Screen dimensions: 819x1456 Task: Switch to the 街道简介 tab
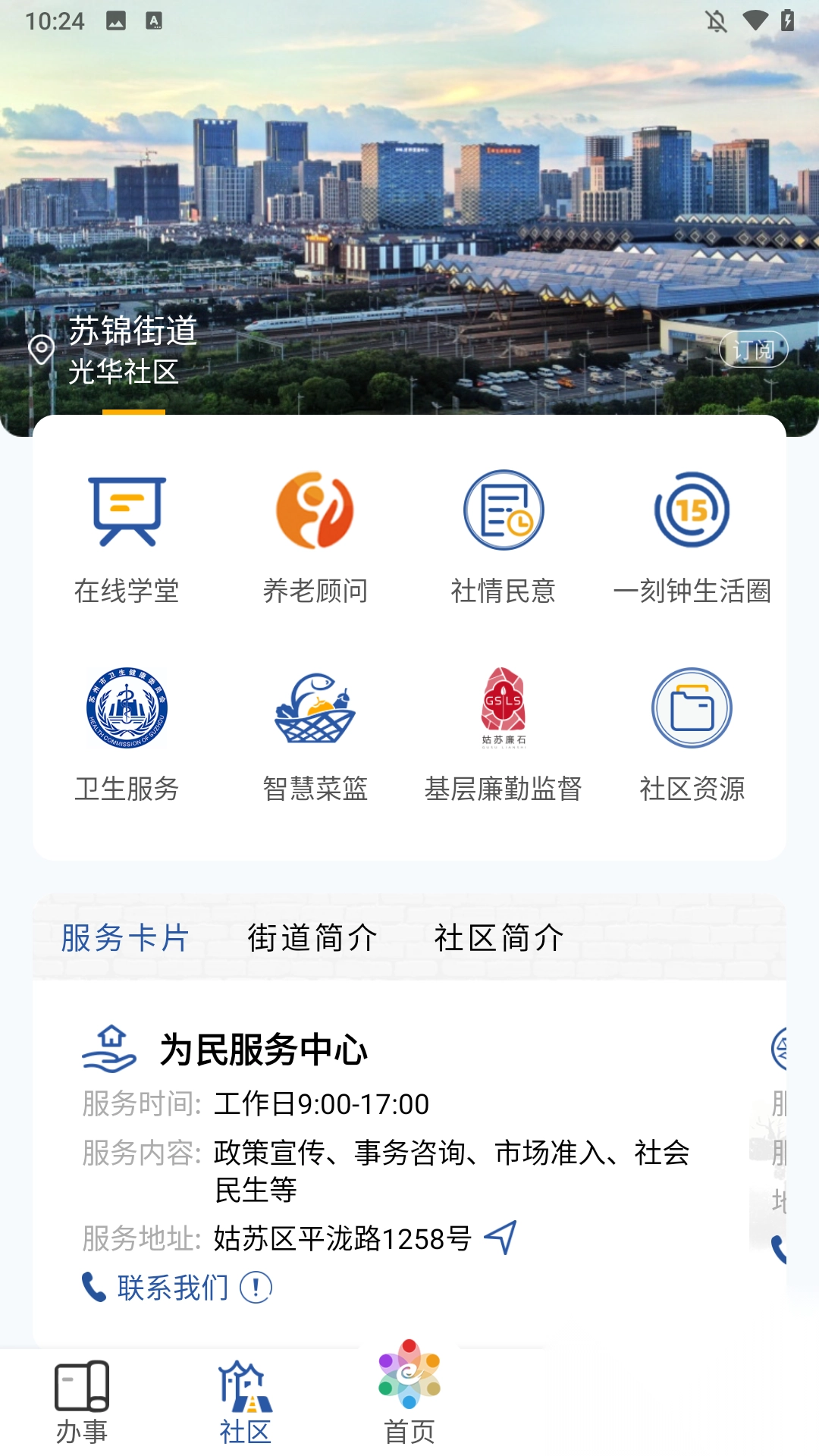click(x=312, y=938)
